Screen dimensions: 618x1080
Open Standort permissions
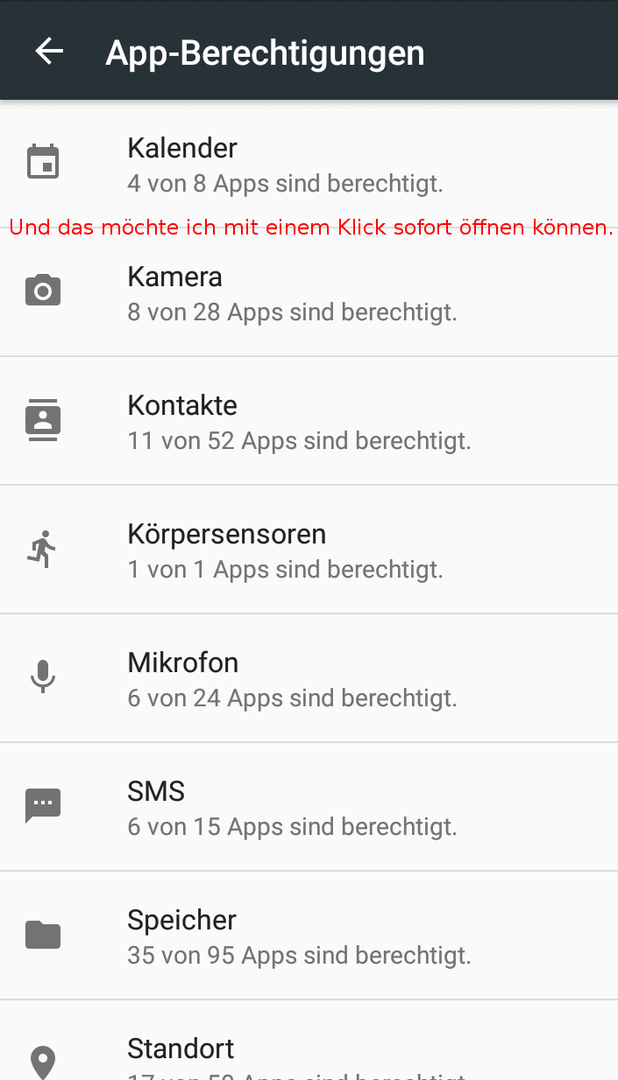pos(309,1041)
